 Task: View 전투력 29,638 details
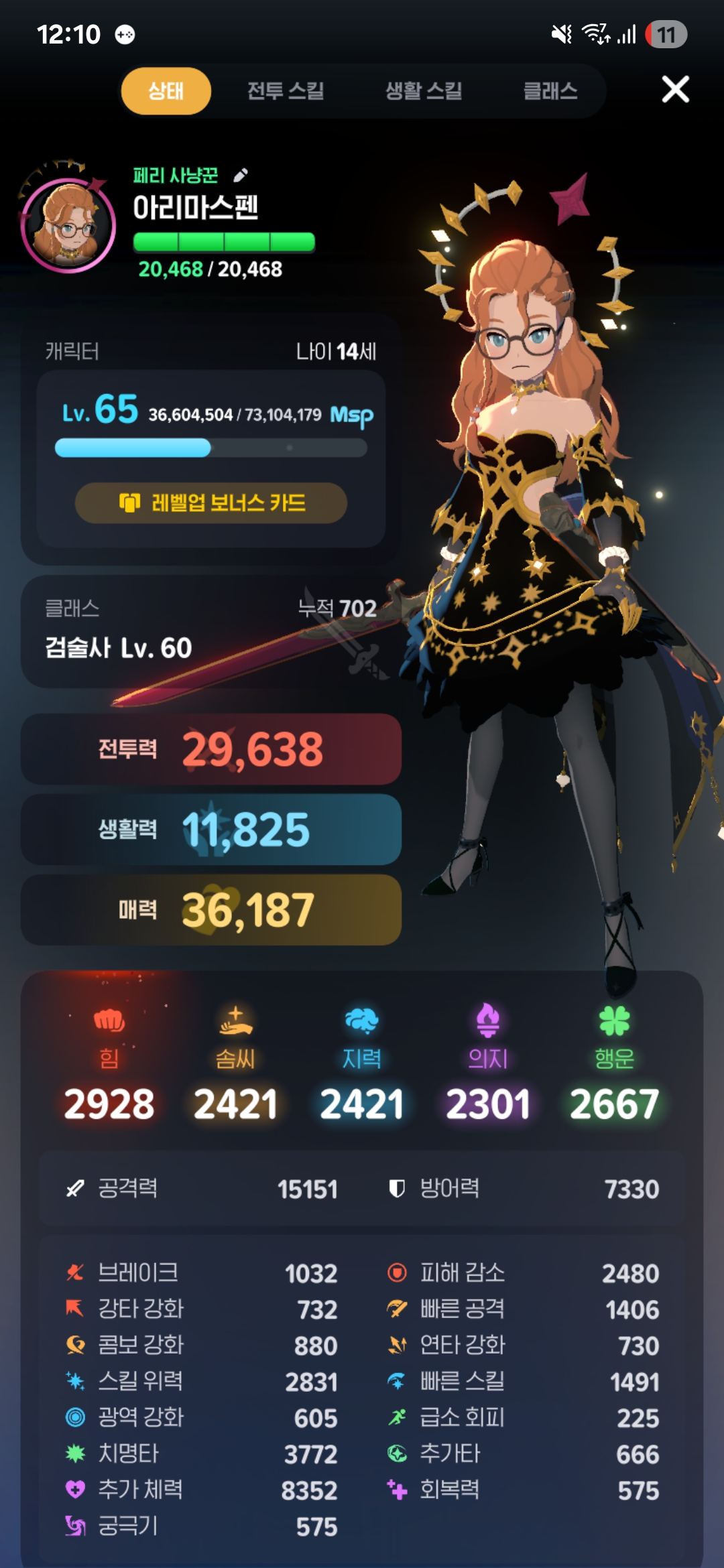click(211, 749)
